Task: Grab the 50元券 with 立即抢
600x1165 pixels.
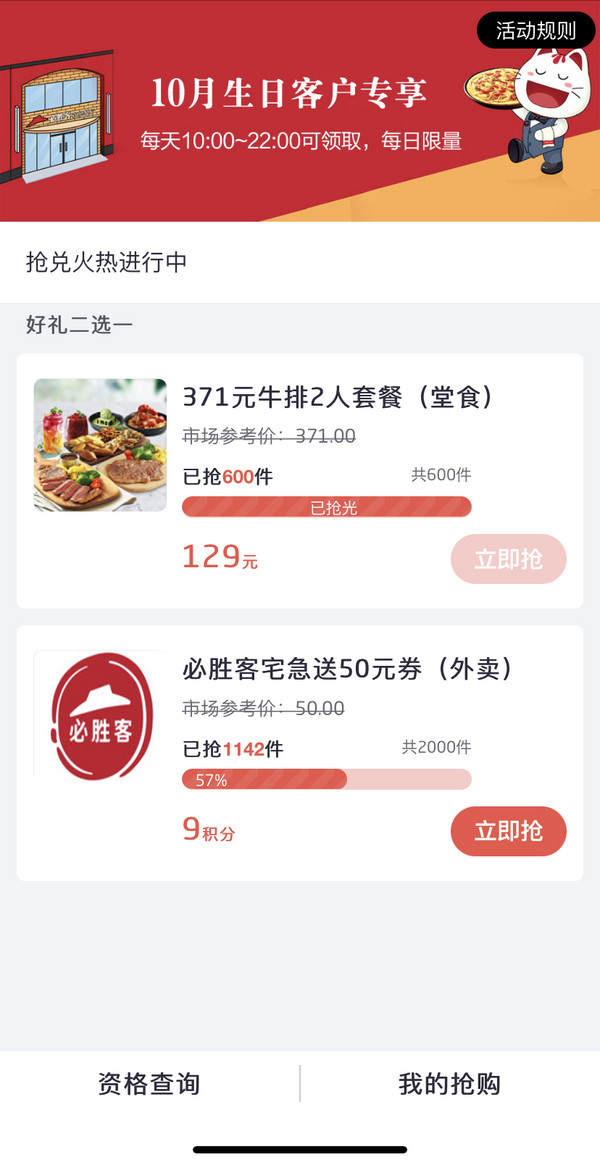Action: tap(509, 831)
